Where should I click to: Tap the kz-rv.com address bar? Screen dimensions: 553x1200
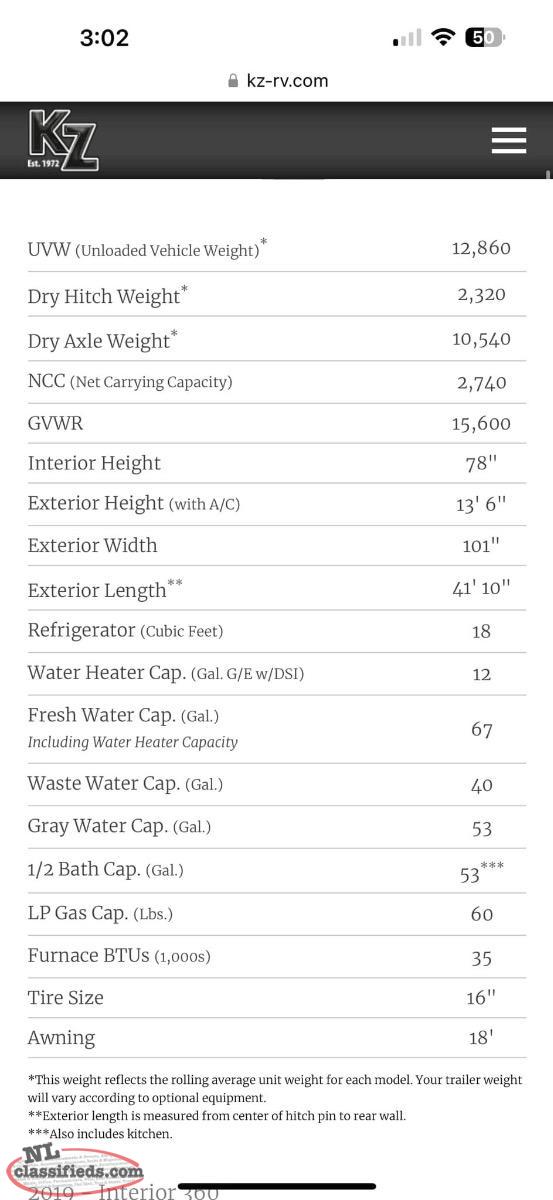[277, 81]
